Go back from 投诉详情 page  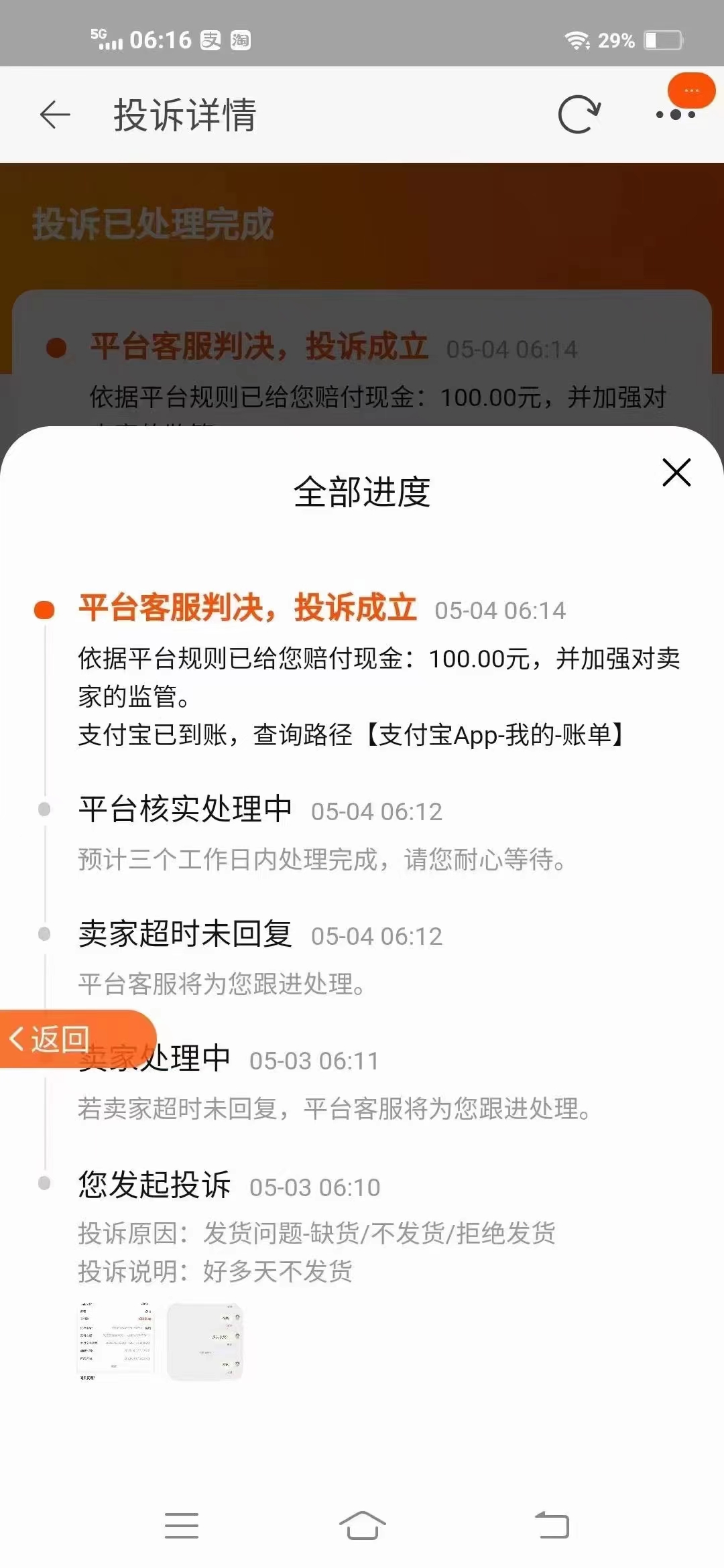[55, 115]
